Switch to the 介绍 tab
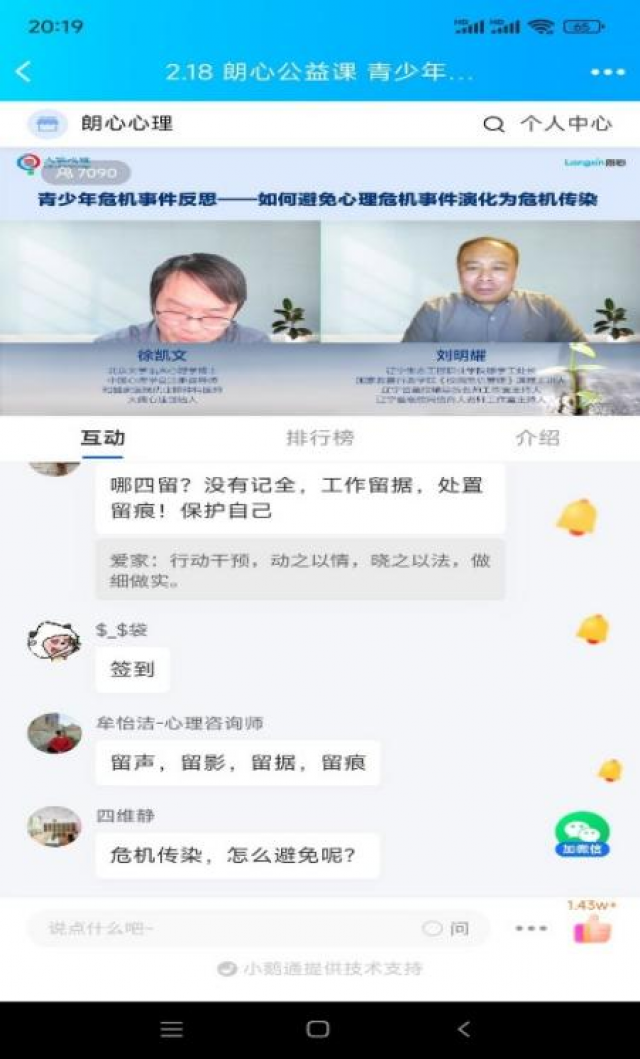Viewport: 640px width, 1059px height. (x=537, y=438)
